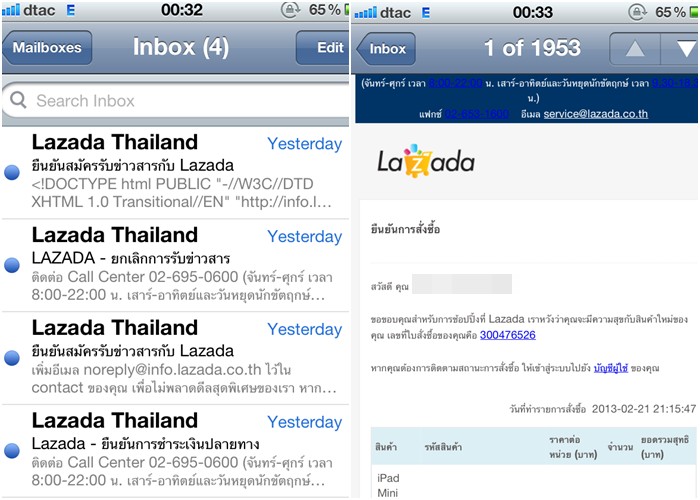Image resolution: width=700 pixels, height=500 pixels.
Task: Open the order number link 300476526
Action: pos(507,335)
